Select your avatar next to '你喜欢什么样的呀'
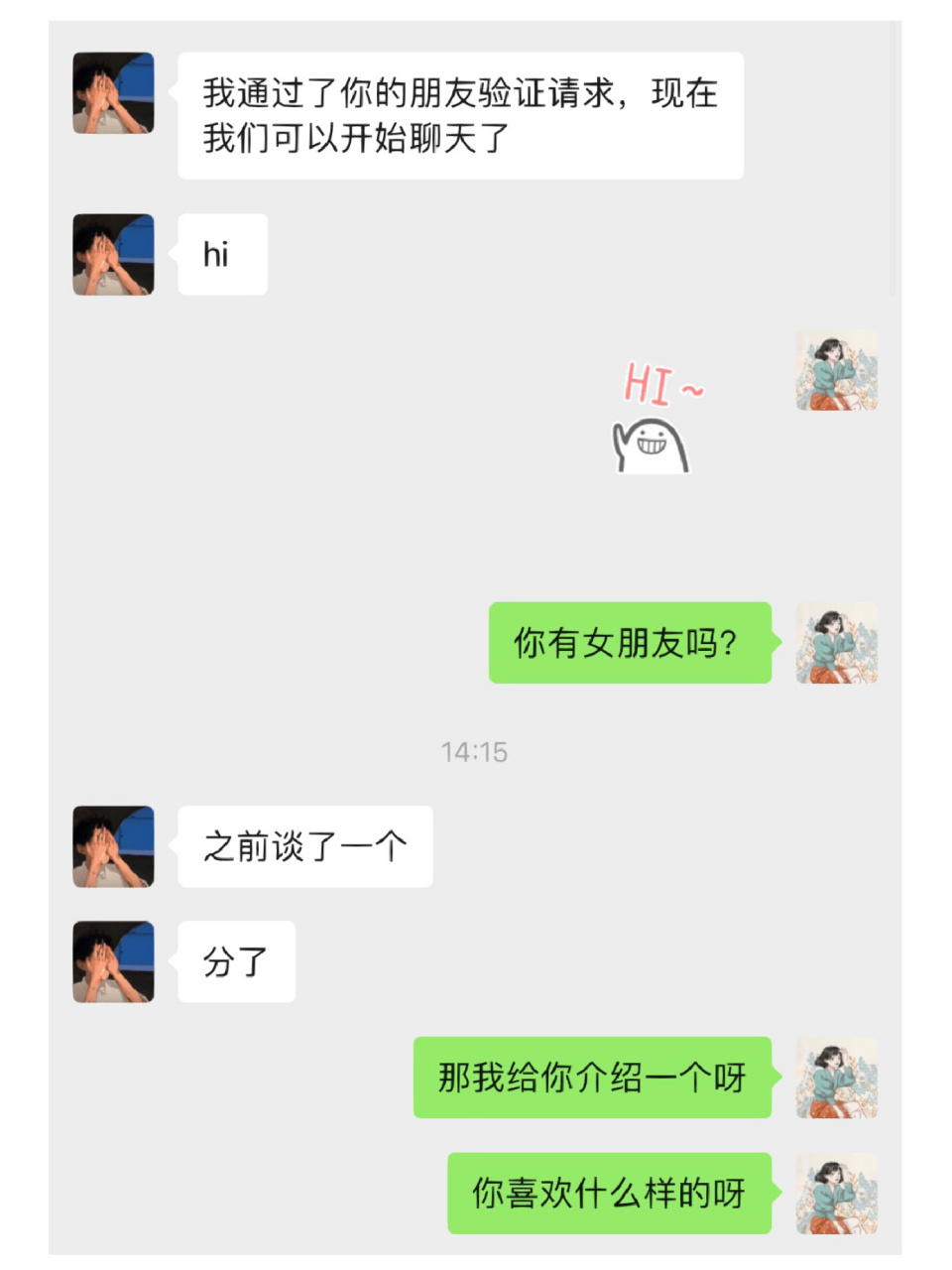This screenshot has width=952, height=1270. tap(836, 1193)
